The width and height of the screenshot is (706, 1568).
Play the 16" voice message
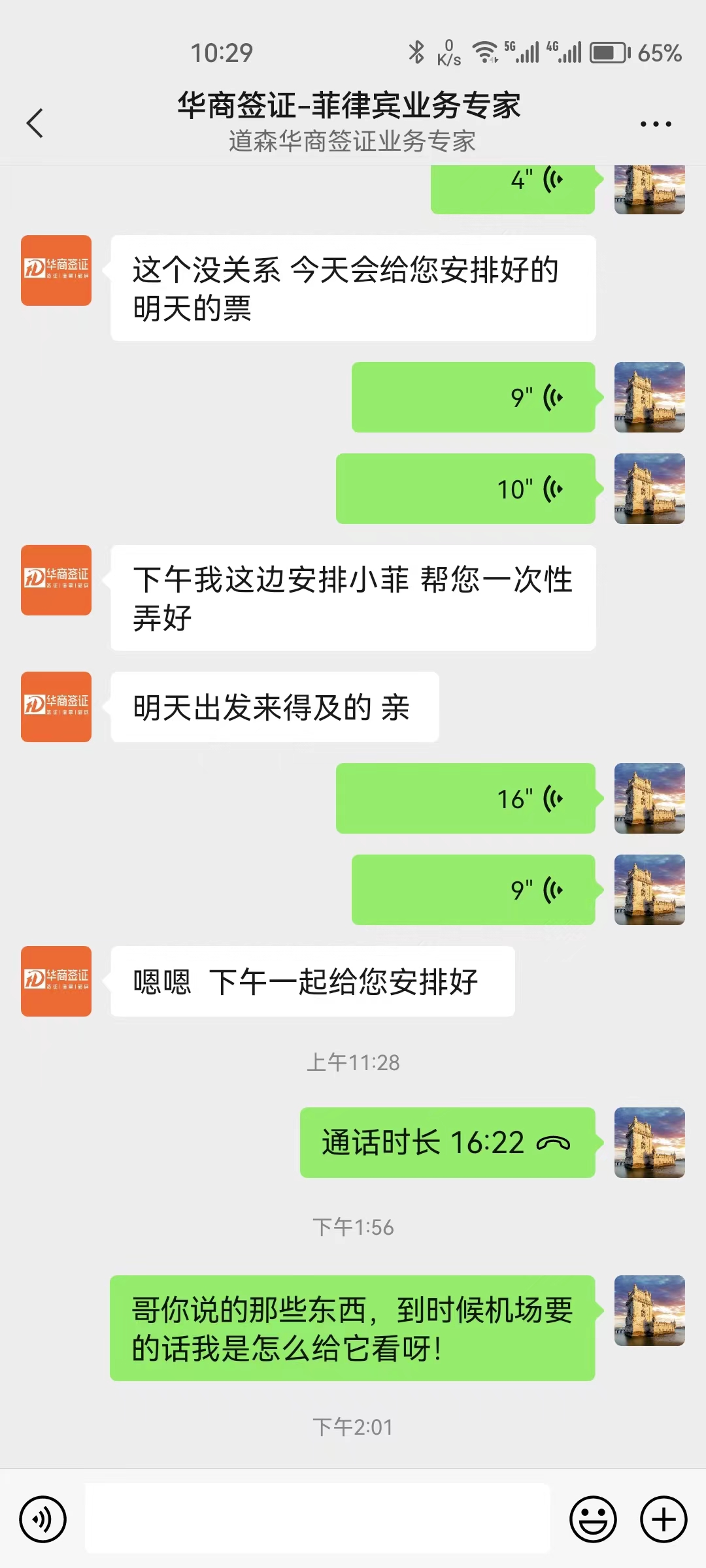[465, 798]
